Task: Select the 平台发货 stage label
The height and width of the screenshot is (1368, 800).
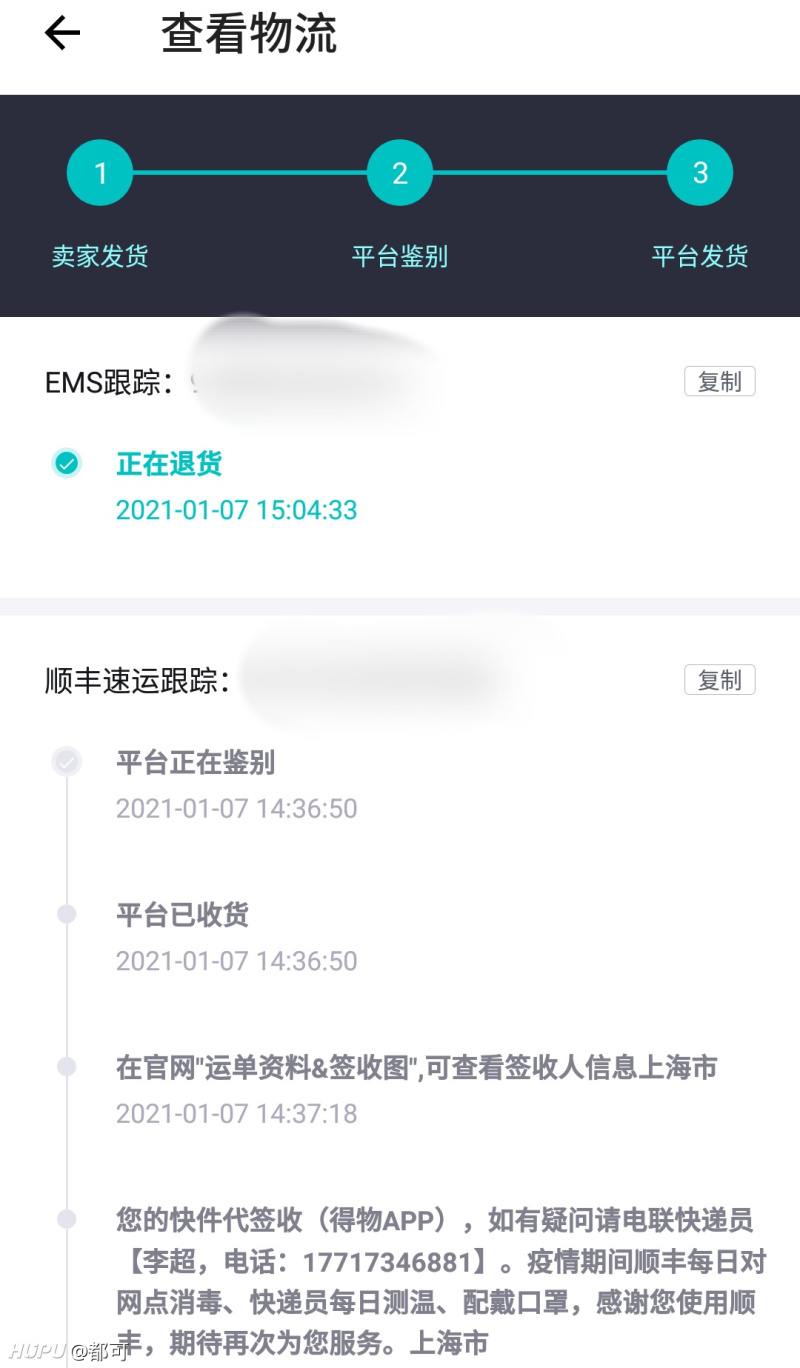Action: tap(699, 256)
